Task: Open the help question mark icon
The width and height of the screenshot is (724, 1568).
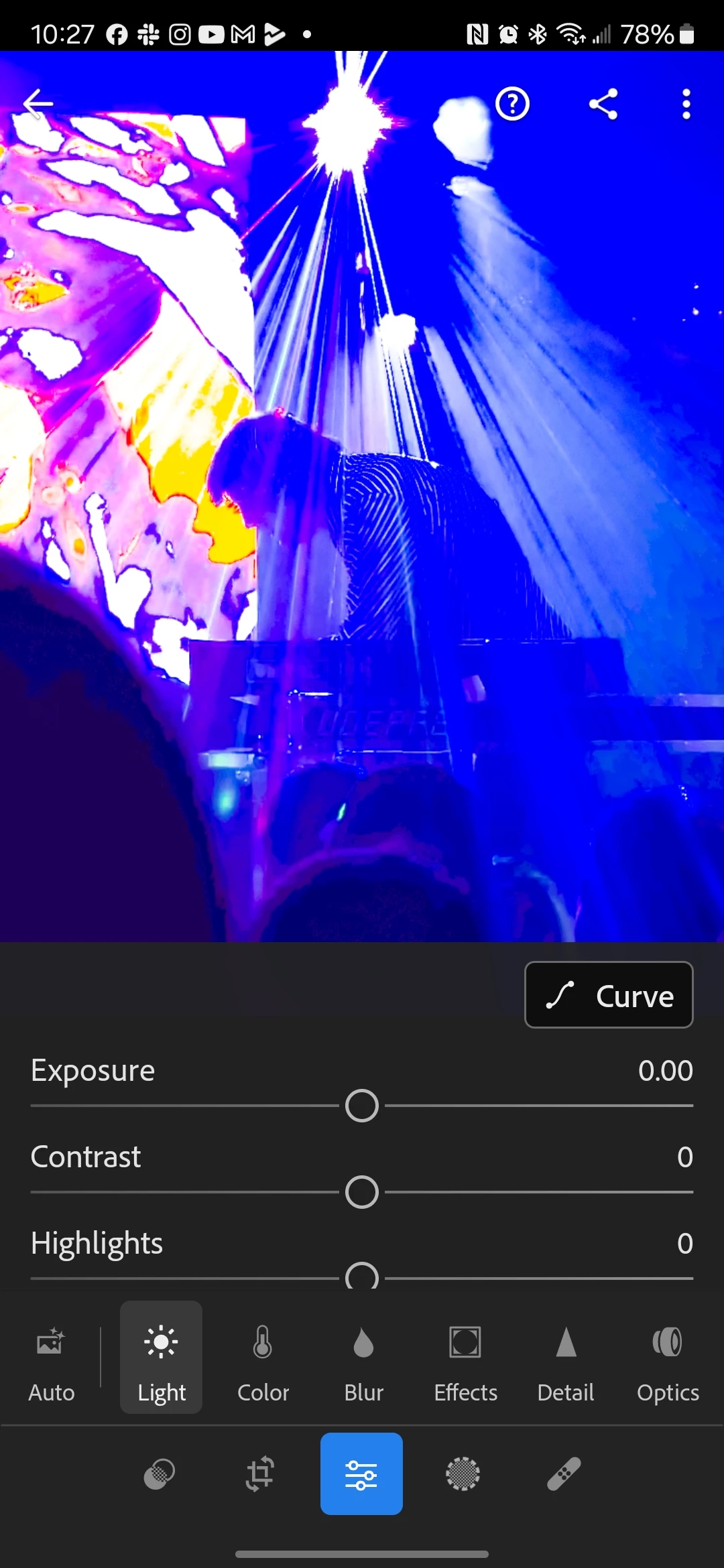Action: [512, 104]
